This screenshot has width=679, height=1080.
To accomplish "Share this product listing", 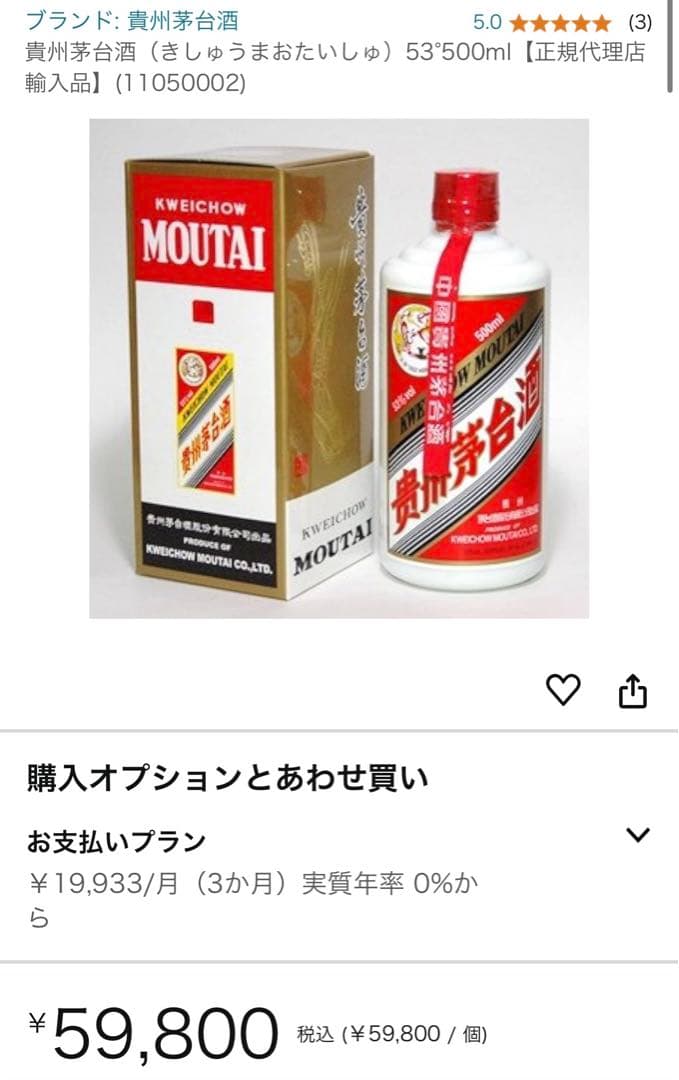I will (633, 690).
